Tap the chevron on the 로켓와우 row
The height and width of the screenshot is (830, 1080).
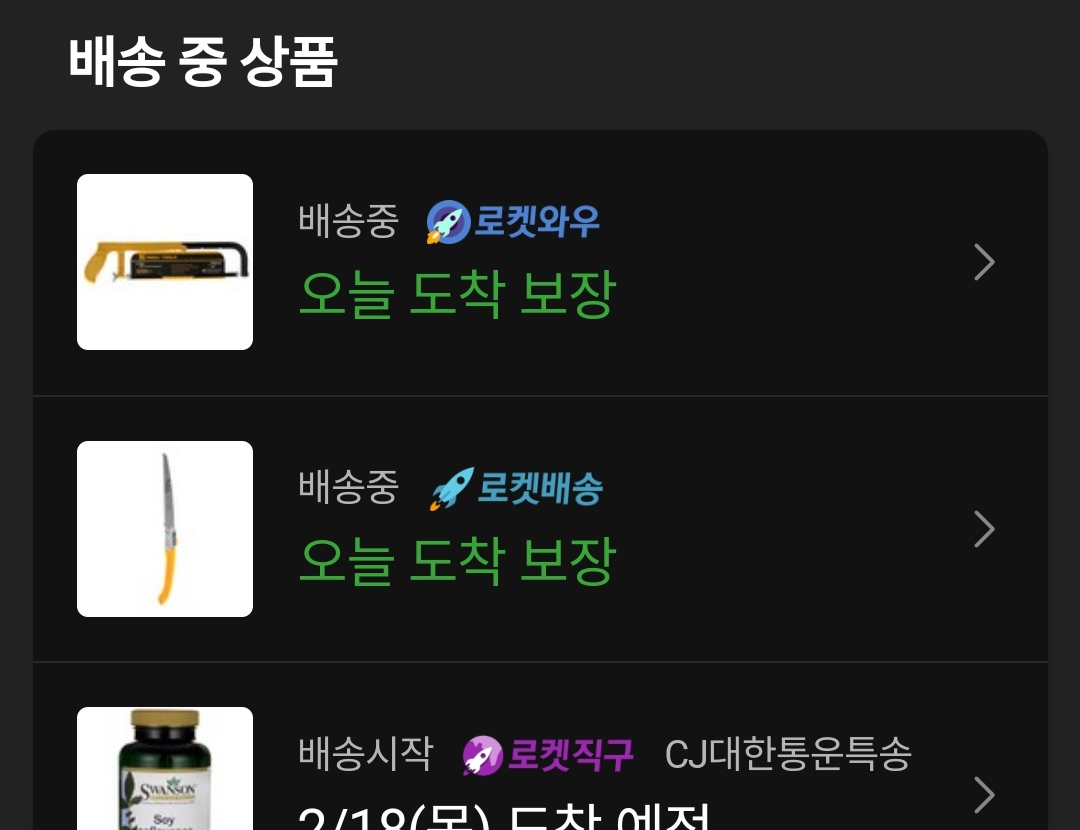[x=985, y=263]
